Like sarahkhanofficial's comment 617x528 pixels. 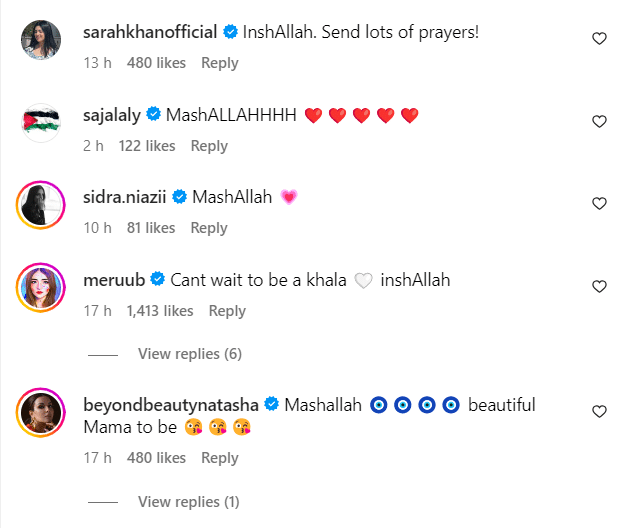pos(599,39)
